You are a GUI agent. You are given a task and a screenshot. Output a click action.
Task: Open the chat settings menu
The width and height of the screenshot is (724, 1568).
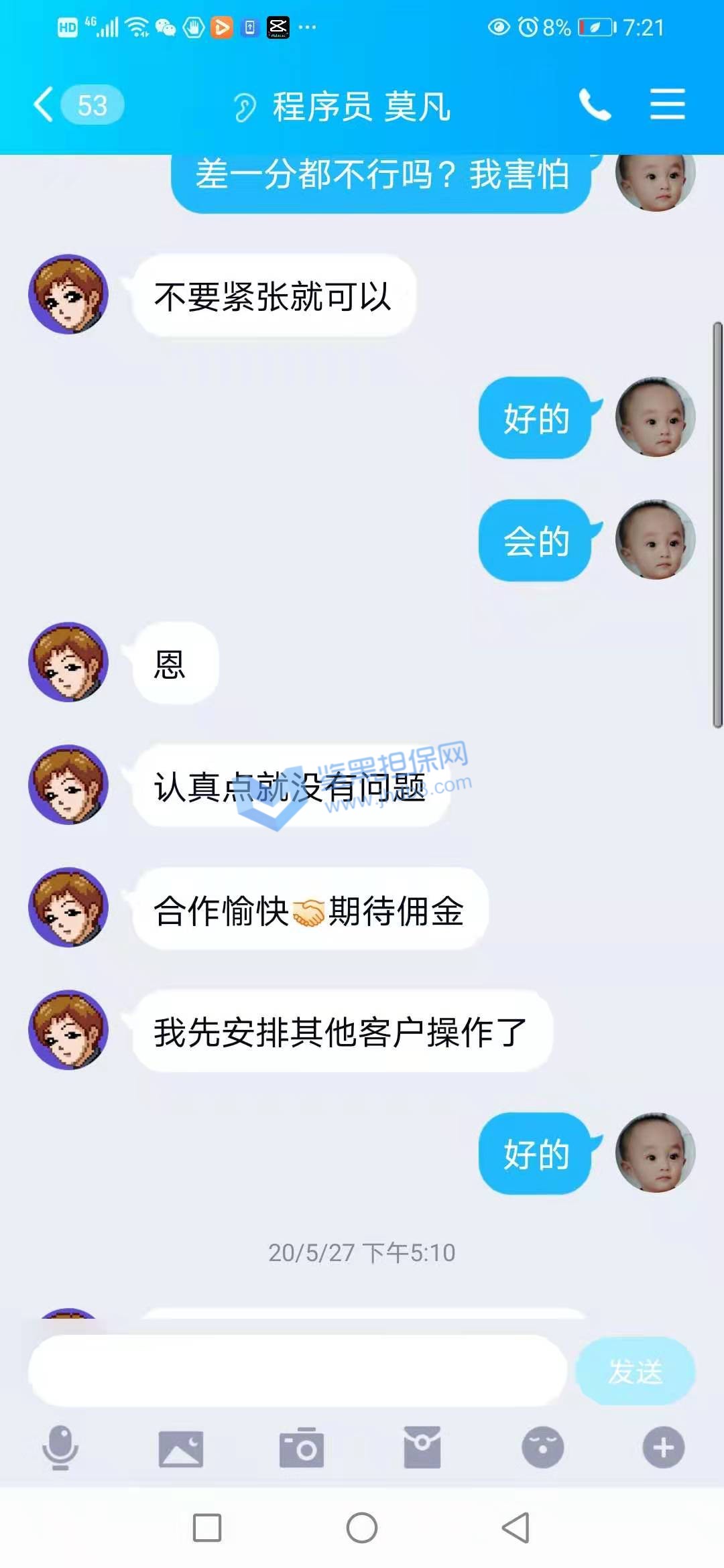pyautogui.click(x=667, y=105)
